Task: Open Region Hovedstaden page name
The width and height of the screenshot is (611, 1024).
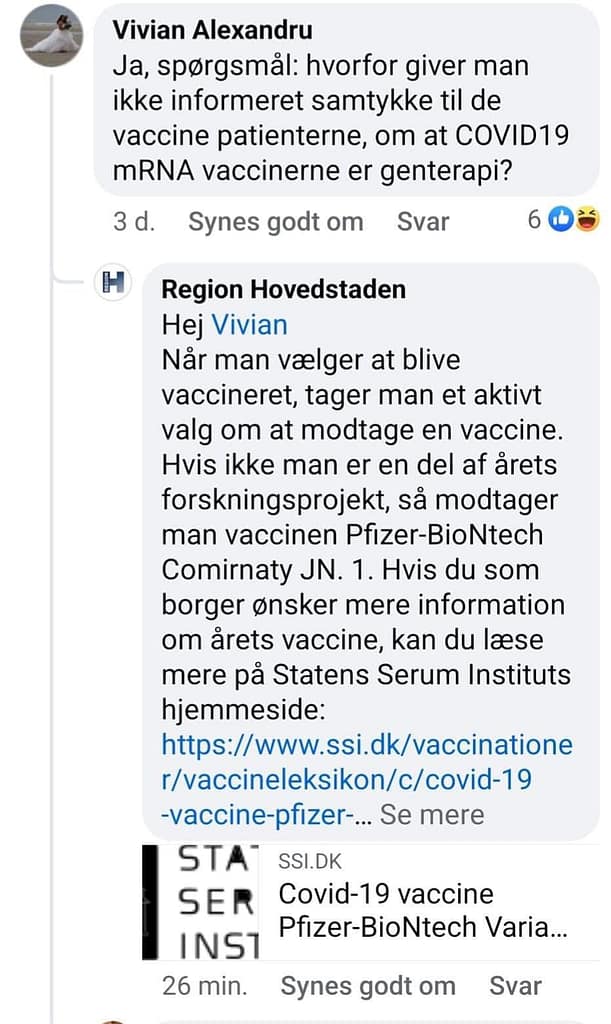Action: pos(284,290)
